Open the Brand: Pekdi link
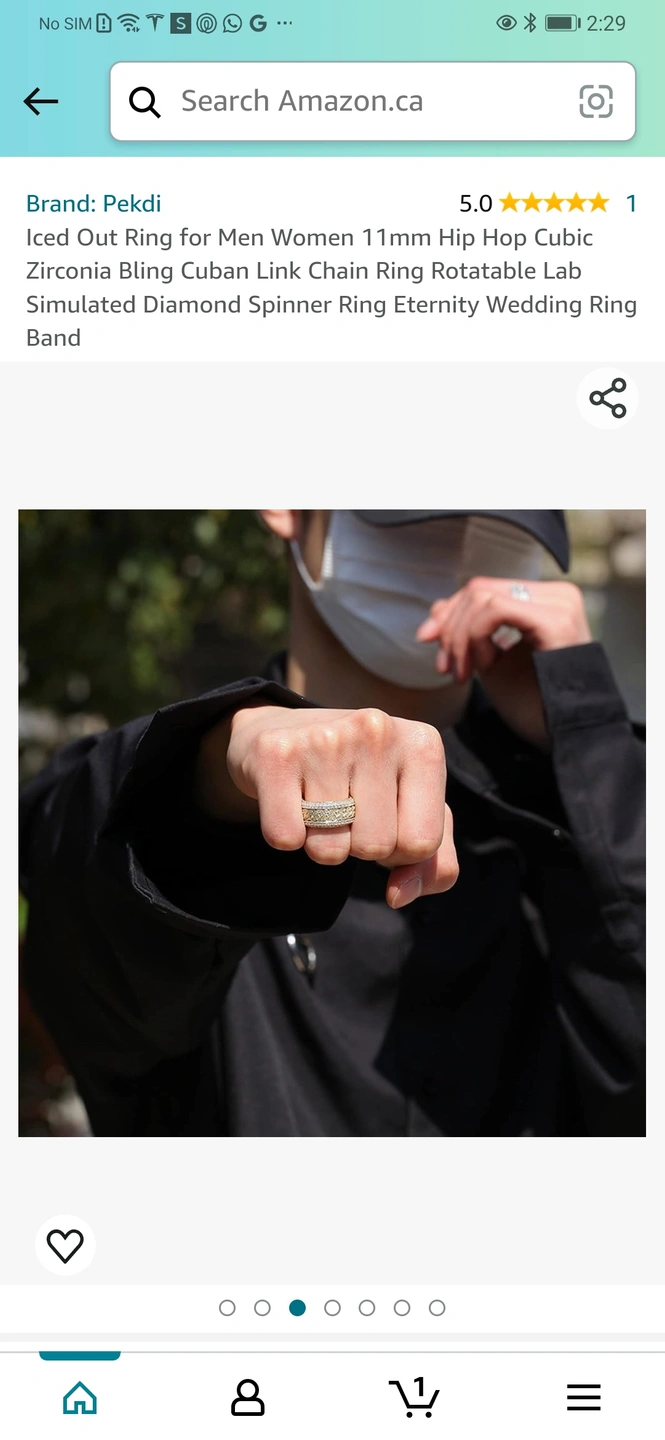This screenshot has width=665, height=1440. [93, 203]
